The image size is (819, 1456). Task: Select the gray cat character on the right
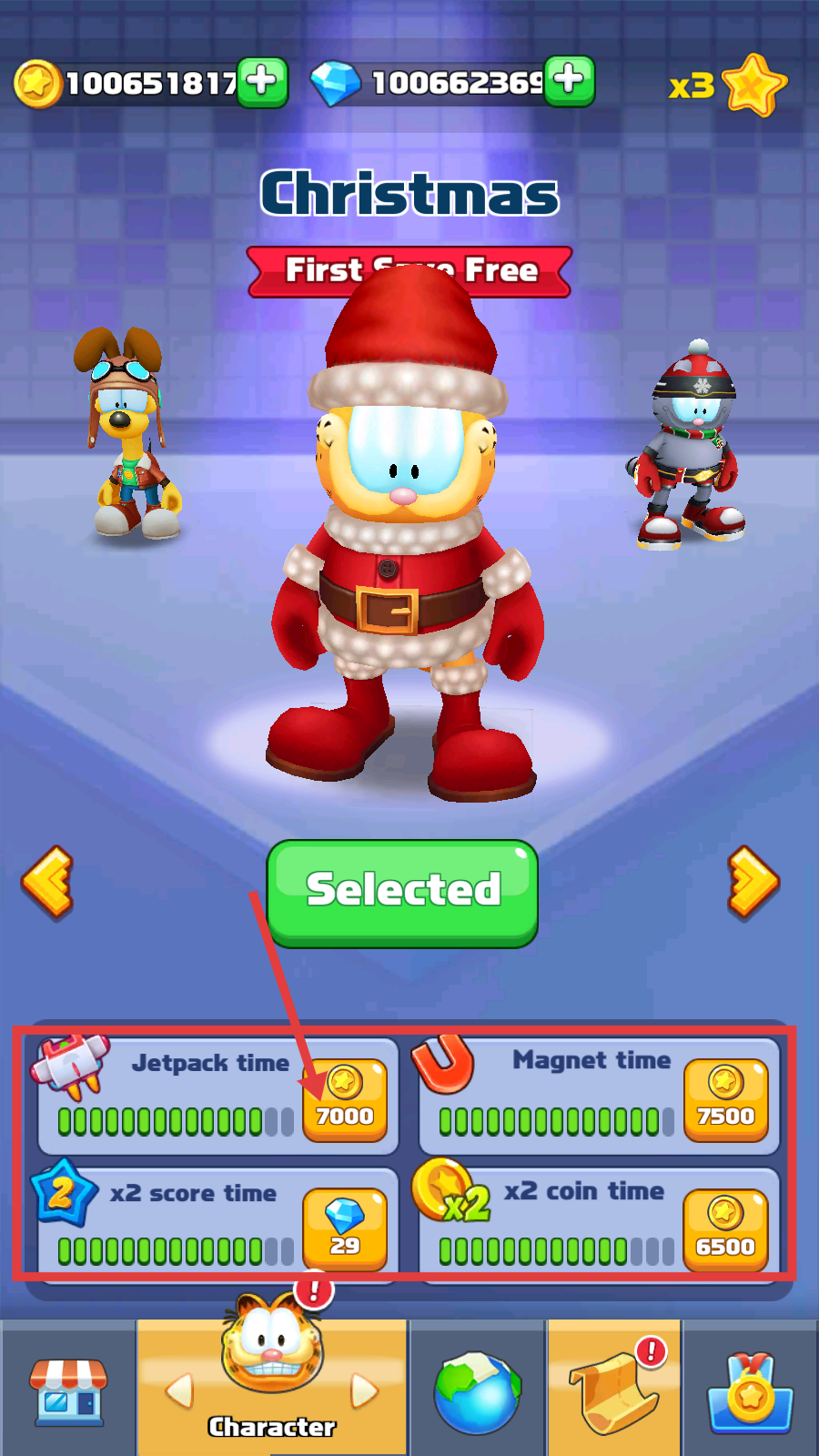693,450
